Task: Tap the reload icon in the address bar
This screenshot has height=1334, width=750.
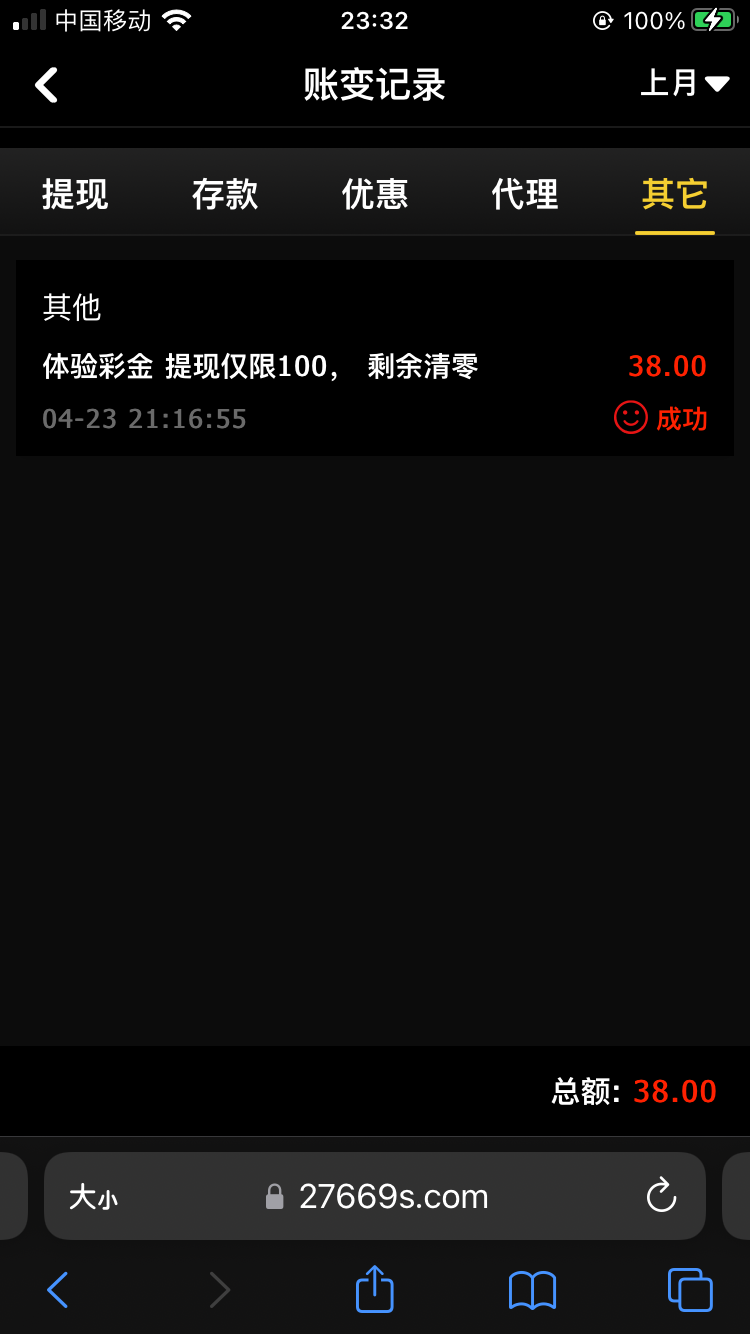Action: [661, 1196]
